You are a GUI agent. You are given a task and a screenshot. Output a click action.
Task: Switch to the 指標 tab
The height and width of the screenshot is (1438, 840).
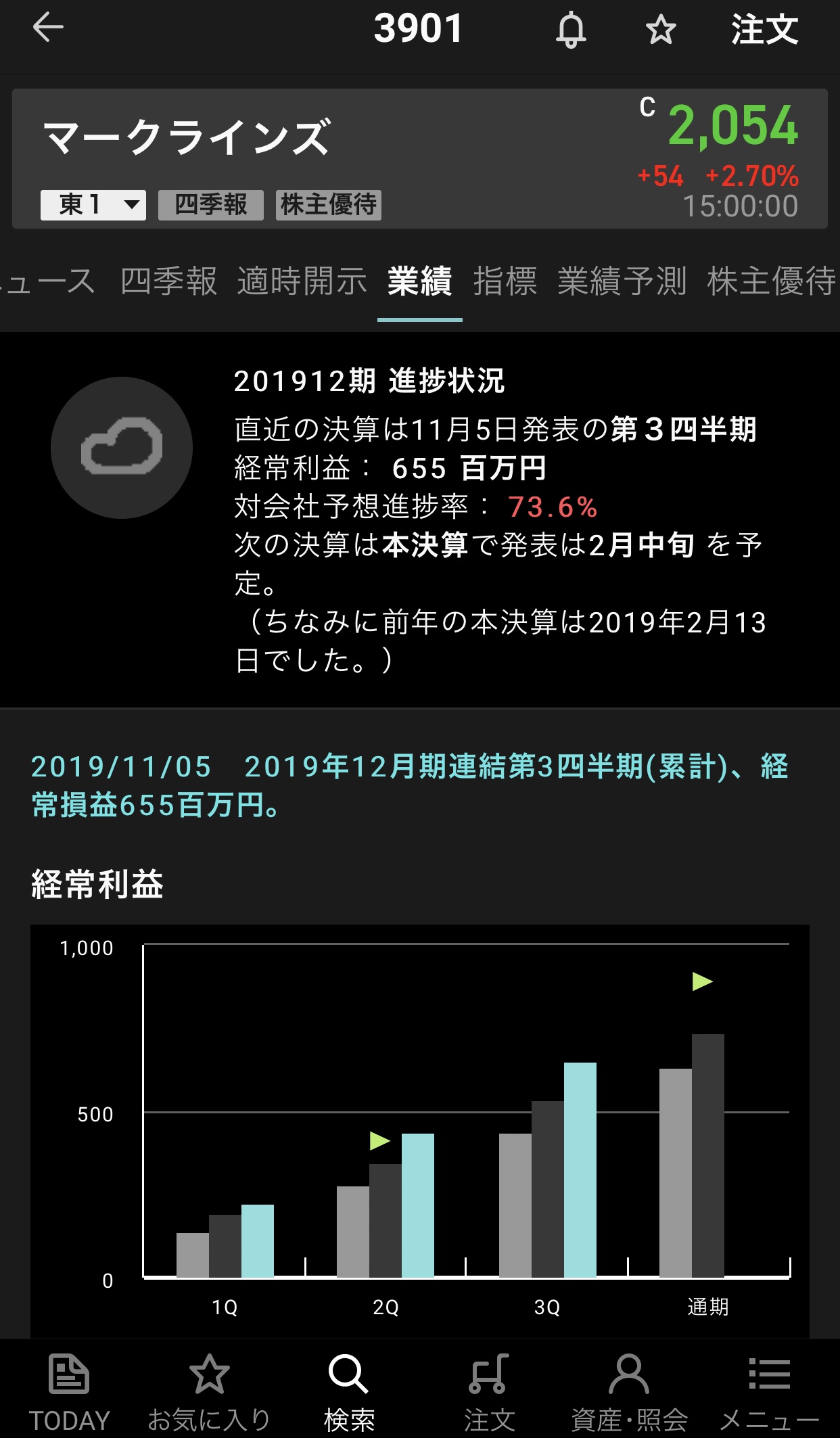[x=505, y=281]
